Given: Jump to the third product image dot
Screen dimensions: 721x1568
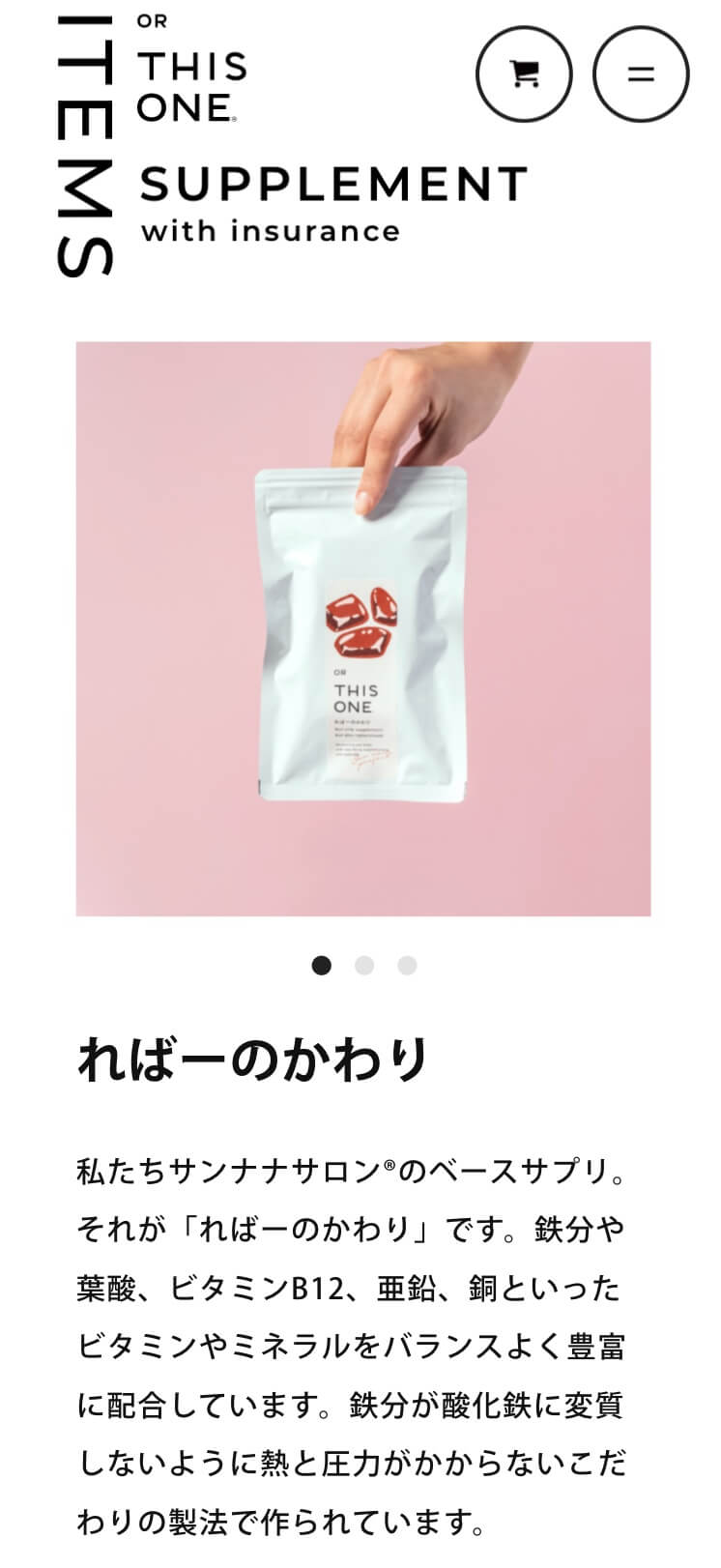Looking at the screenshot, I should 407,965.
